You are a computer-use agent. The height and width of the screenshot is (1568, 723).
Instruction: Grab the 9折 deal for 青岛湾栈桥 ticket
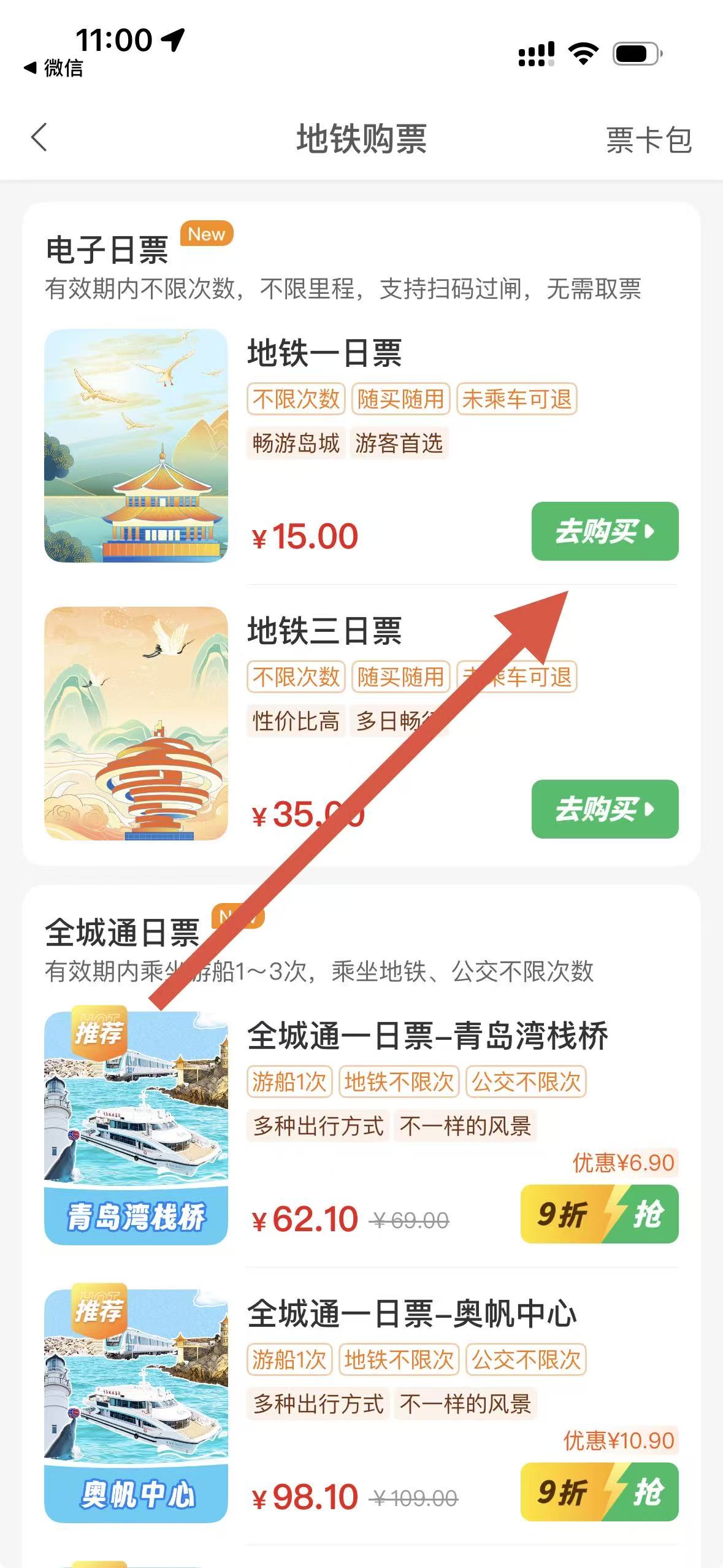pyautogui.click(x=599, y=1214)
